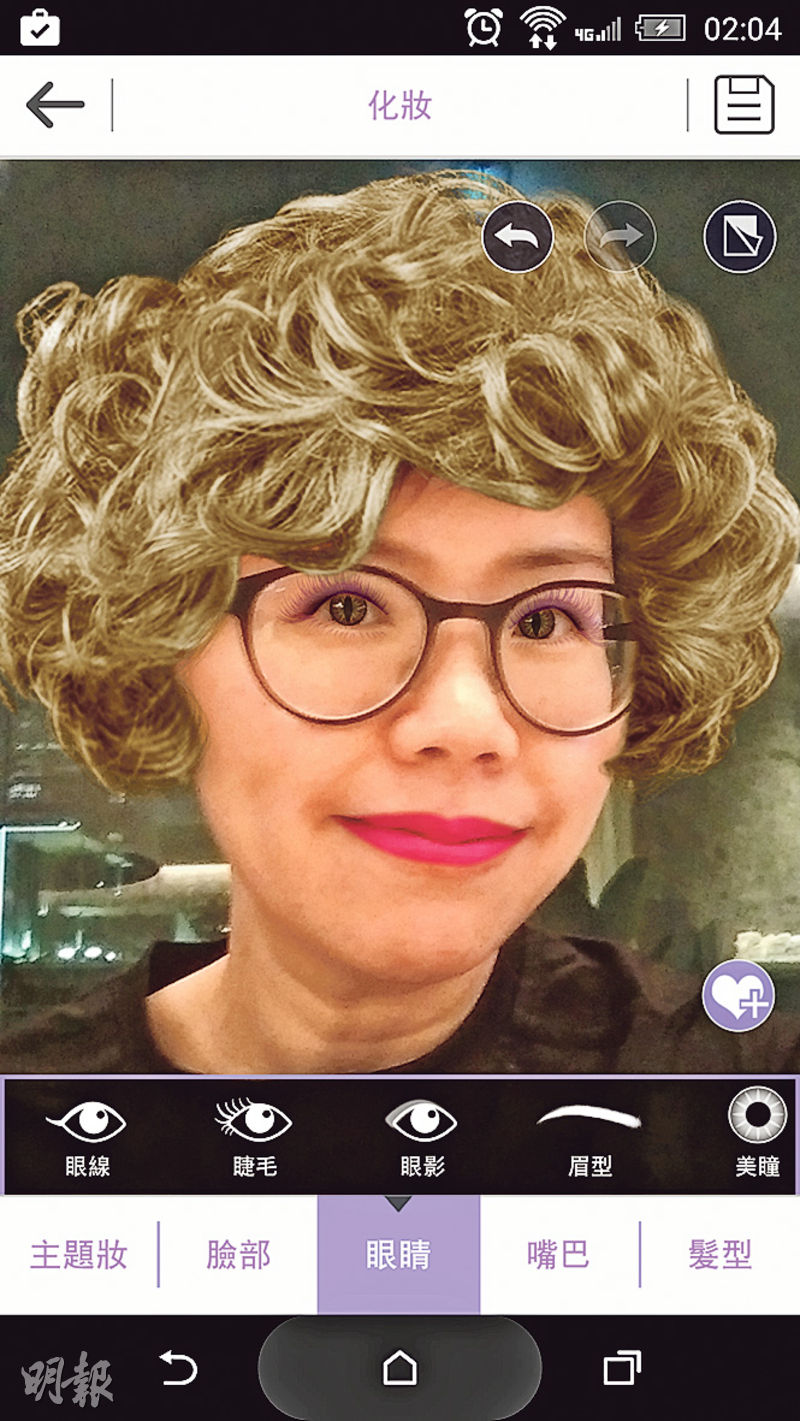Choose the 眼影 eyeshadow tool

click(421, 1138)
